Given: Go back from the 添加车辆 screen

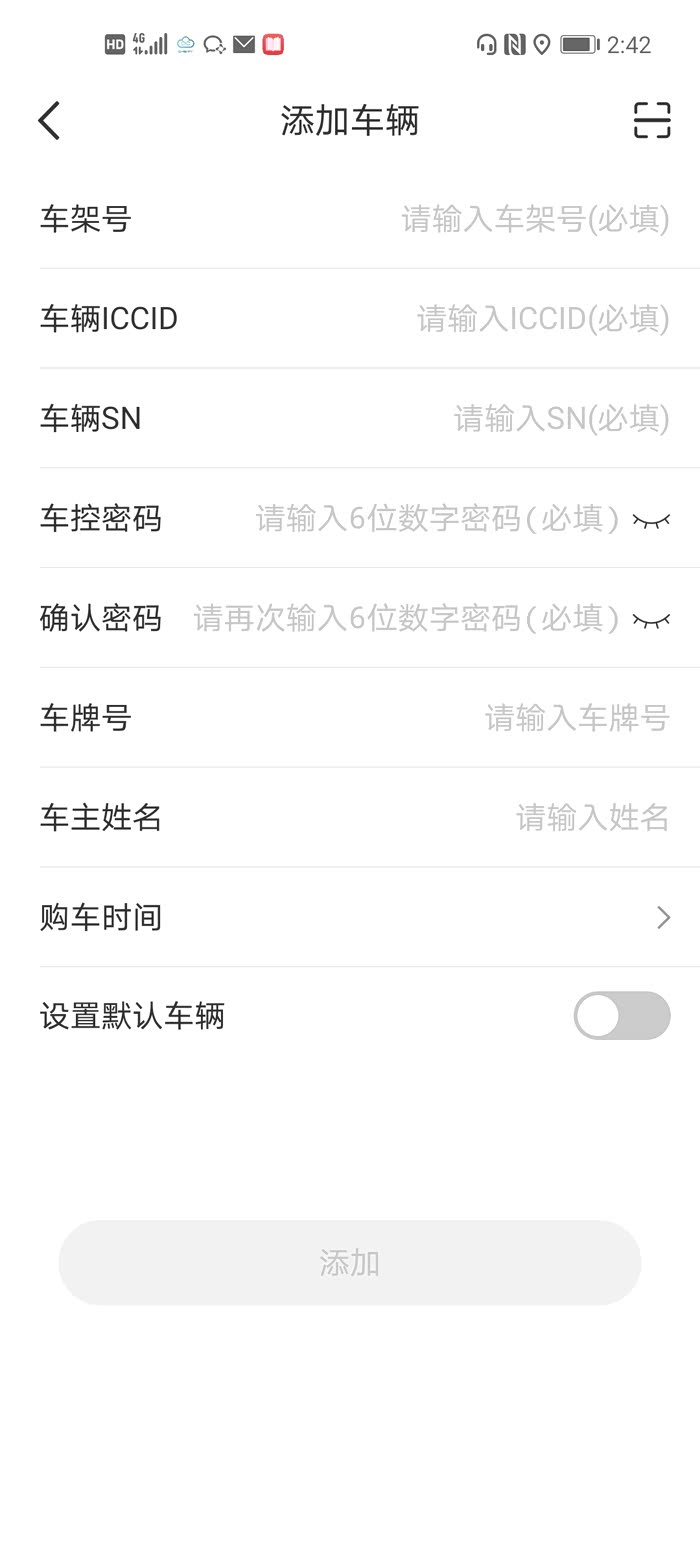Looking at the screenshot, I should coord(49,121).
